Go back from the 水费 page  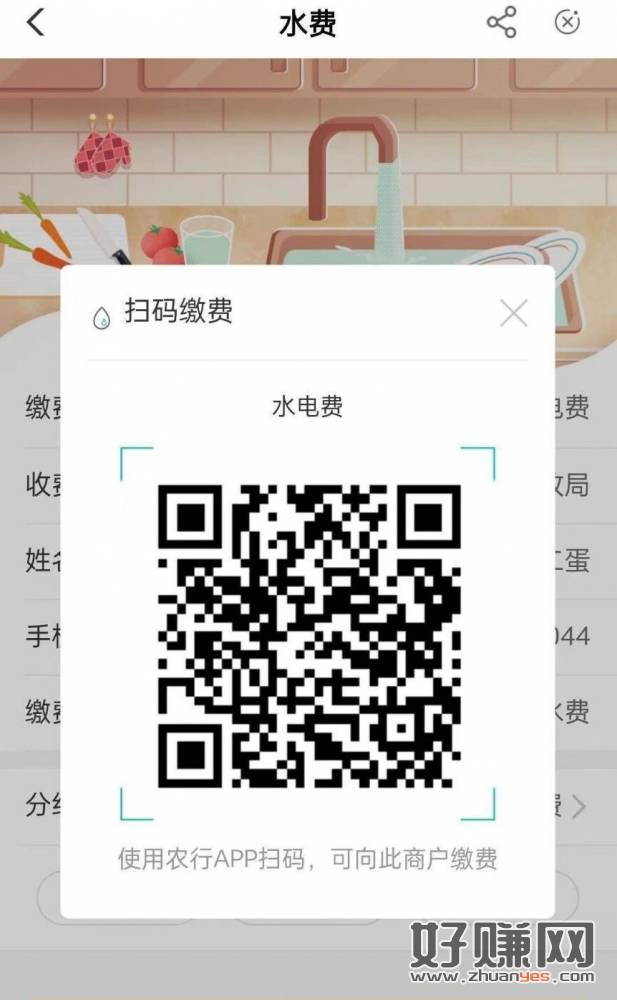click(x=36, y=23)
